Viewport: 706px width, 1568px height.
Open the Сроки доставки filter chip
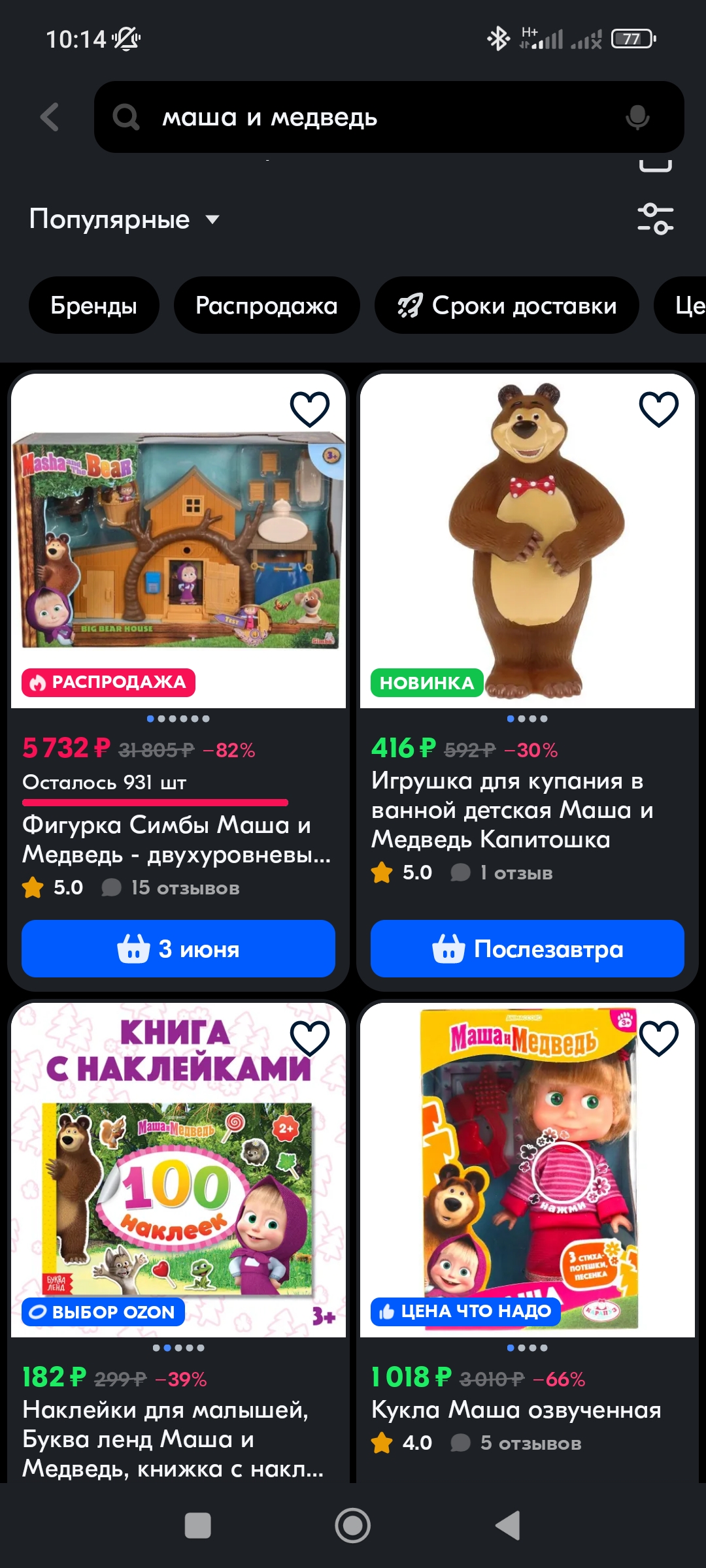(x=507, y=305)
